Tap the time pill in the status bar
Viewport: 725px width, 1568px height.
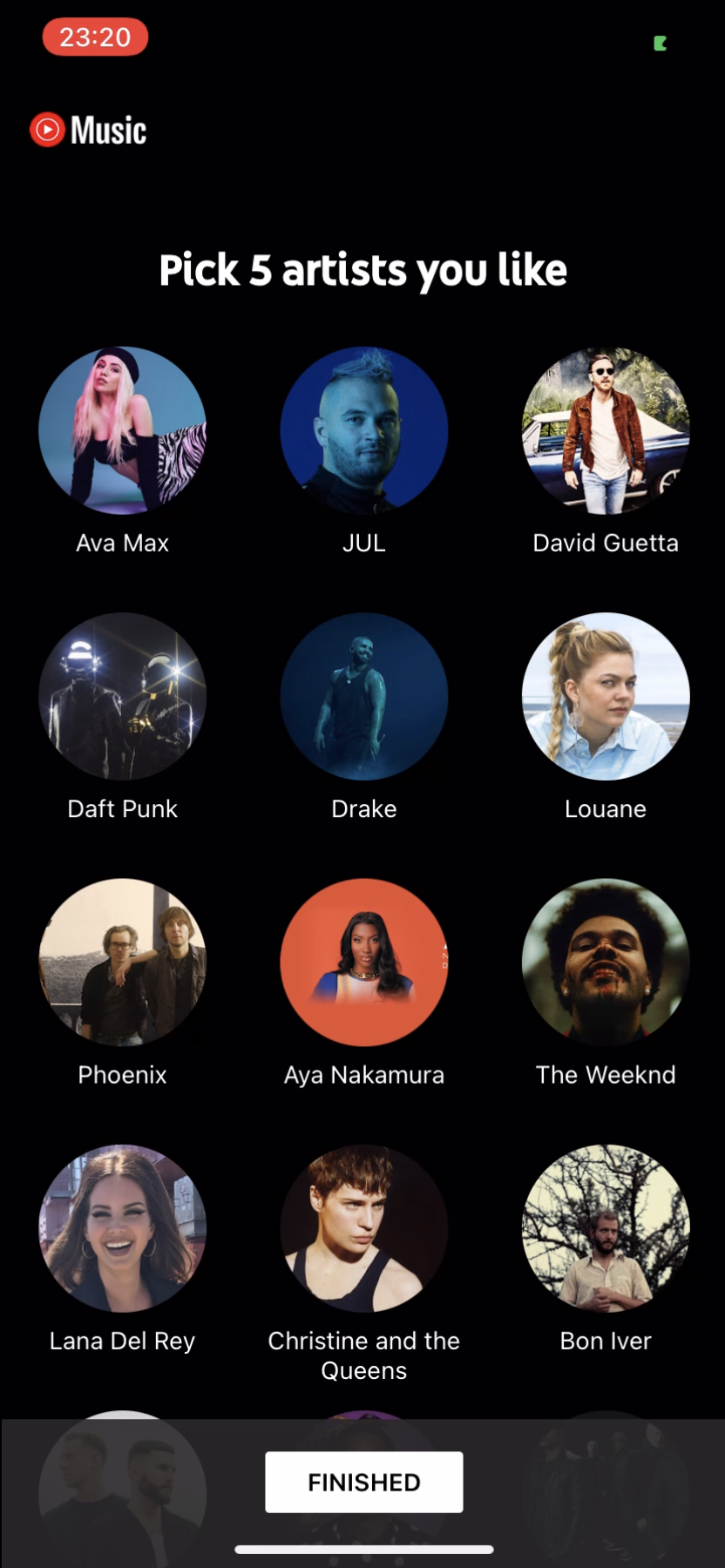94,37
